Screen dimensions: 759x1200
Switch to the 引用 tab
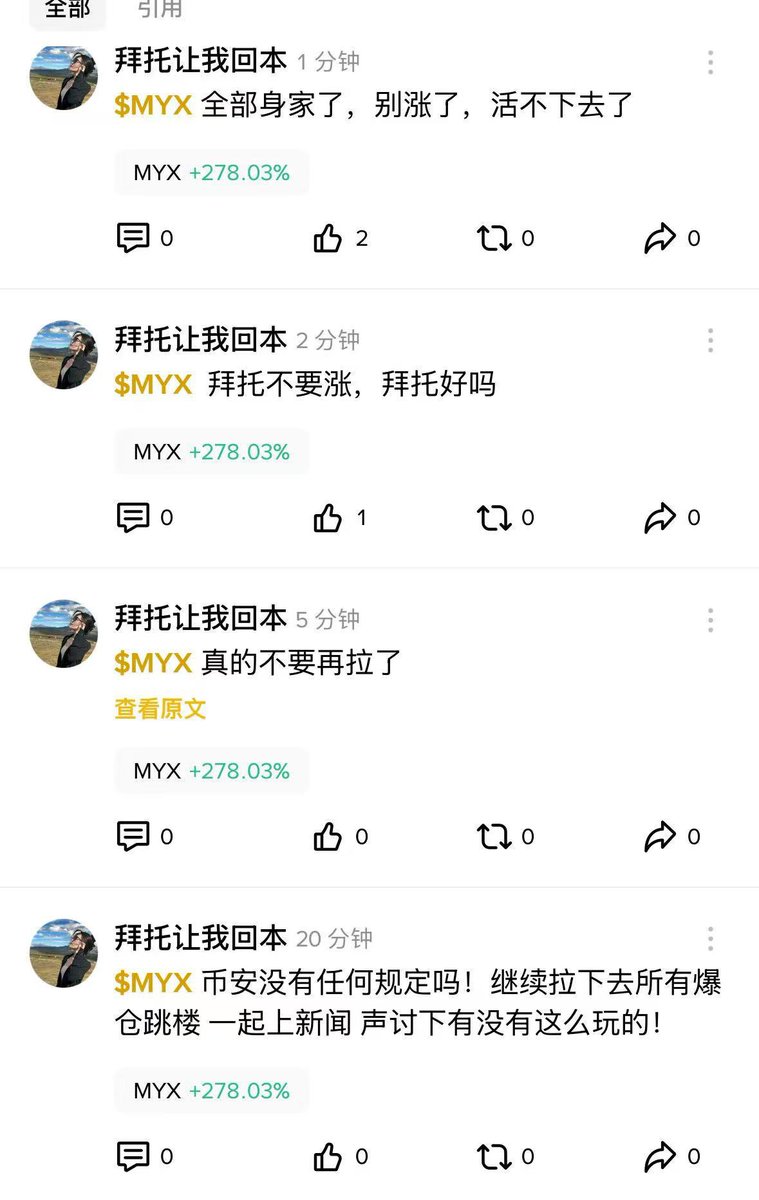click(160, 10)
